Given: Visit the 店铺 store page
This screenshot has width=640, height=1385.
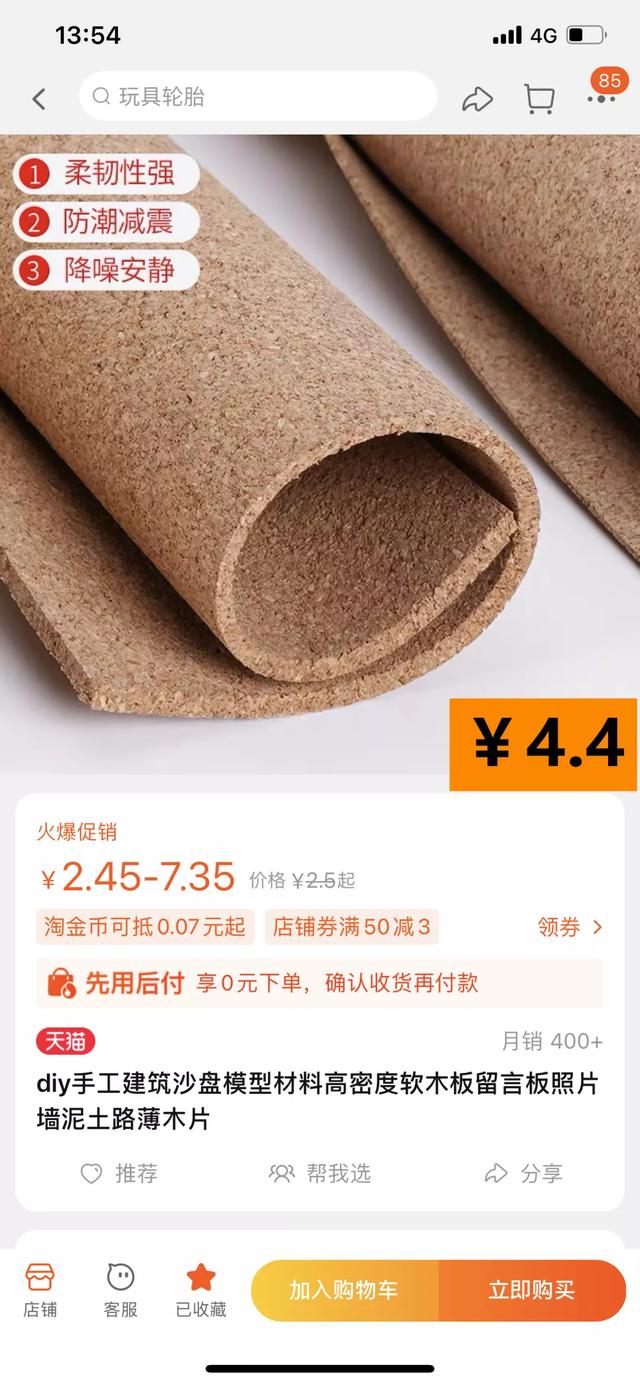Looking at the screenshot, I should pyautogui.click(x=40, y=1289).
